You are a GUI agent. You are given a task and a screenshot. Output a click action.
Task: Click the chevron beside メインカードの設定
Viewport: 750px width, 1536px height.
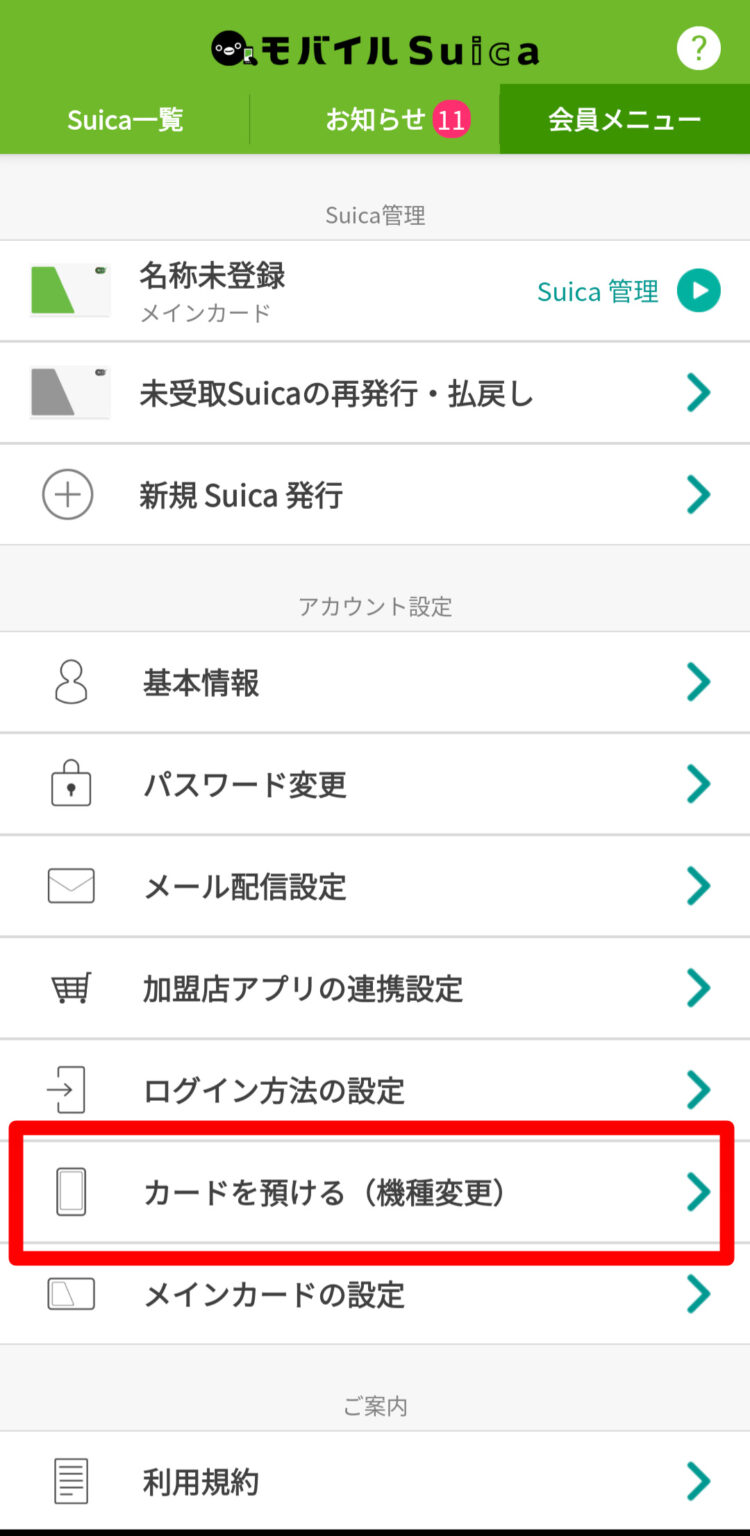[x=698, y=1294]
